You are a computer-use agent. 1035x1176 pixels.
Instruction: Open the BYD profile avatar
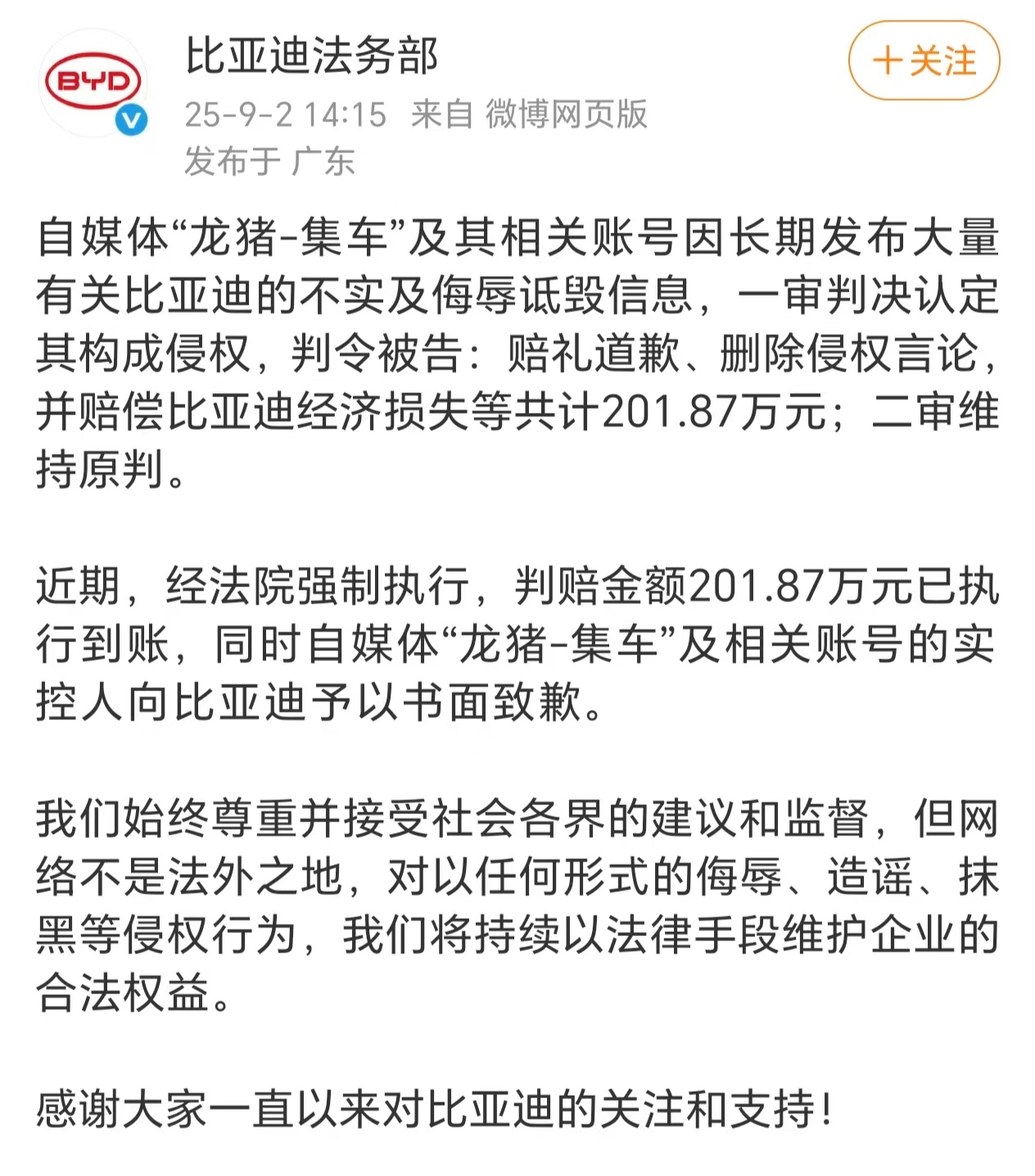93,84
